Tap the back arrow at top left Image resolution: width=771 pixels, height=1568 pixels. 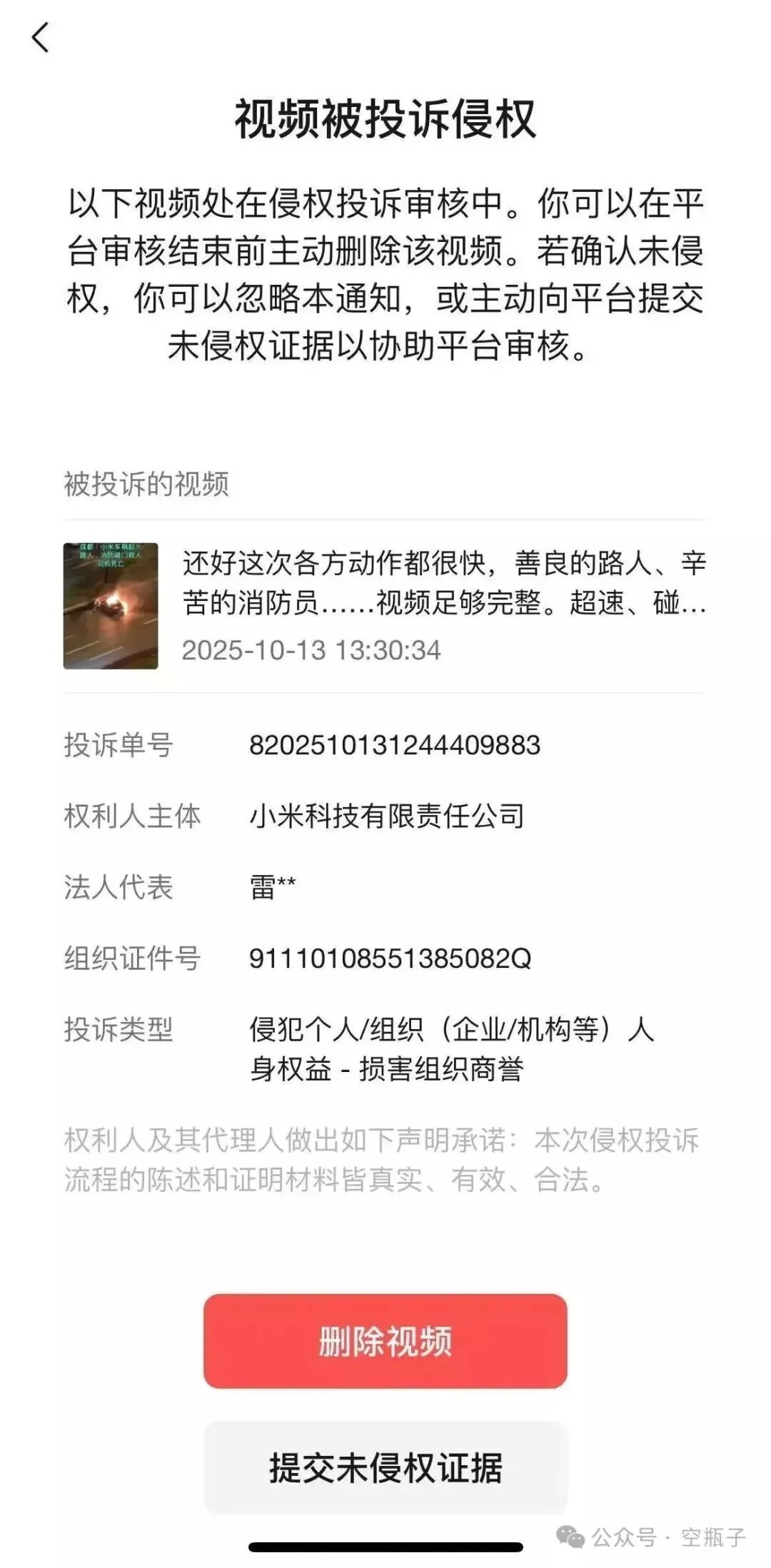tap(41, 39)
